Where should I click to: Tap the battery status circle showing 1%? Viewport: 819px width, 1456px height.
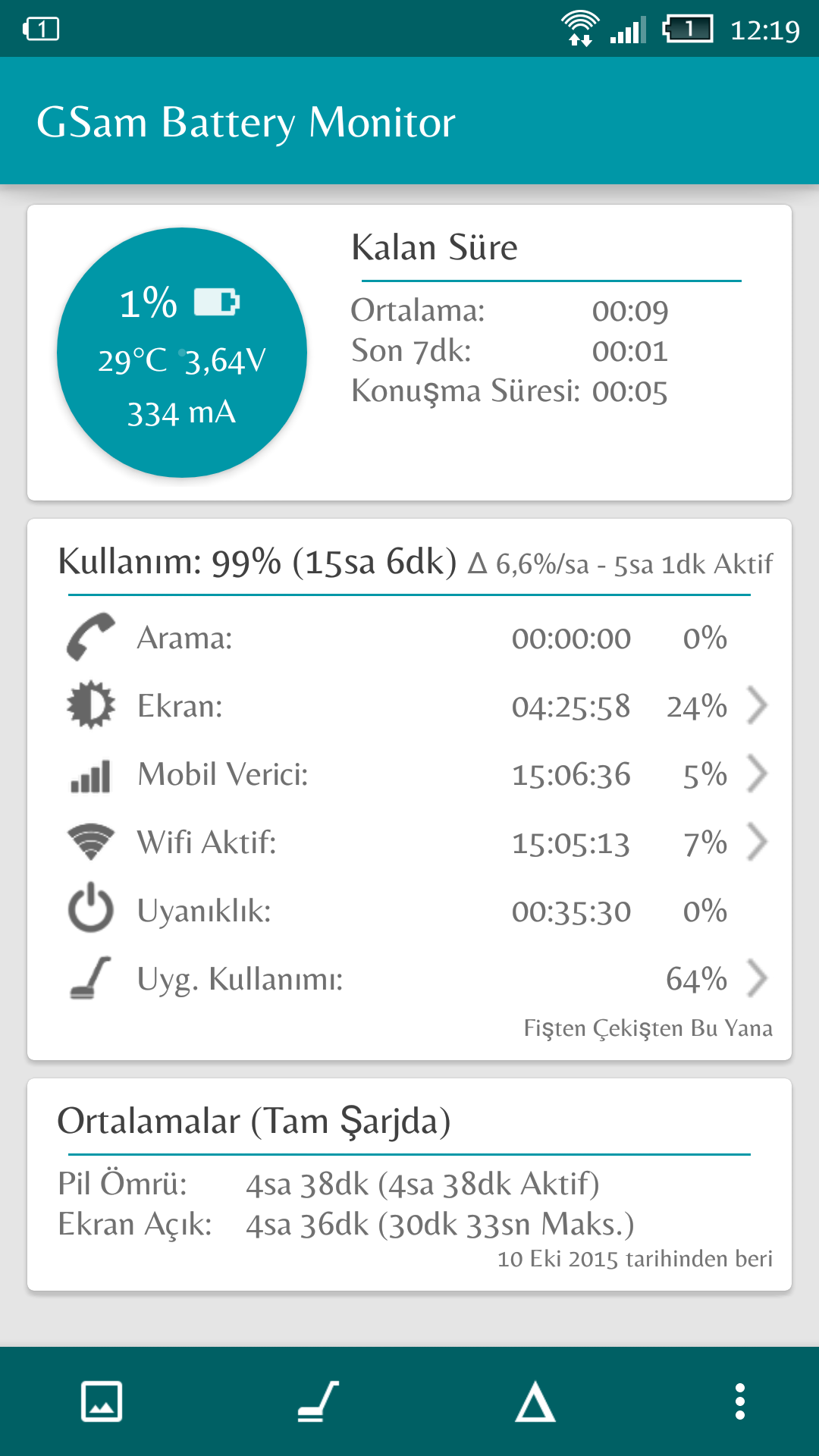coord(182,353)
